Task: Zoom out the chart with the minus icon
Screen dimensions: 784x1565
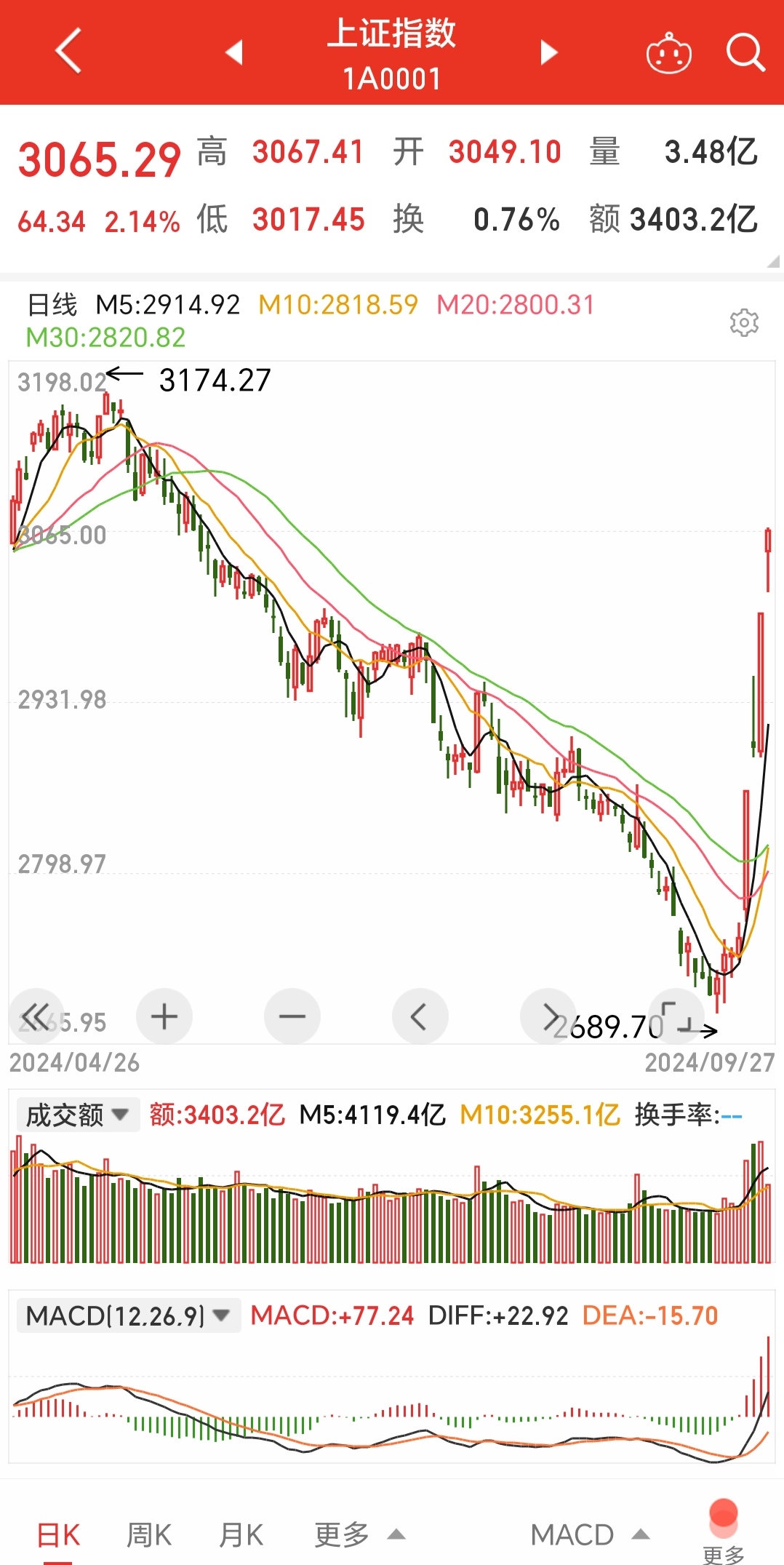Action: coord(292,1016)
